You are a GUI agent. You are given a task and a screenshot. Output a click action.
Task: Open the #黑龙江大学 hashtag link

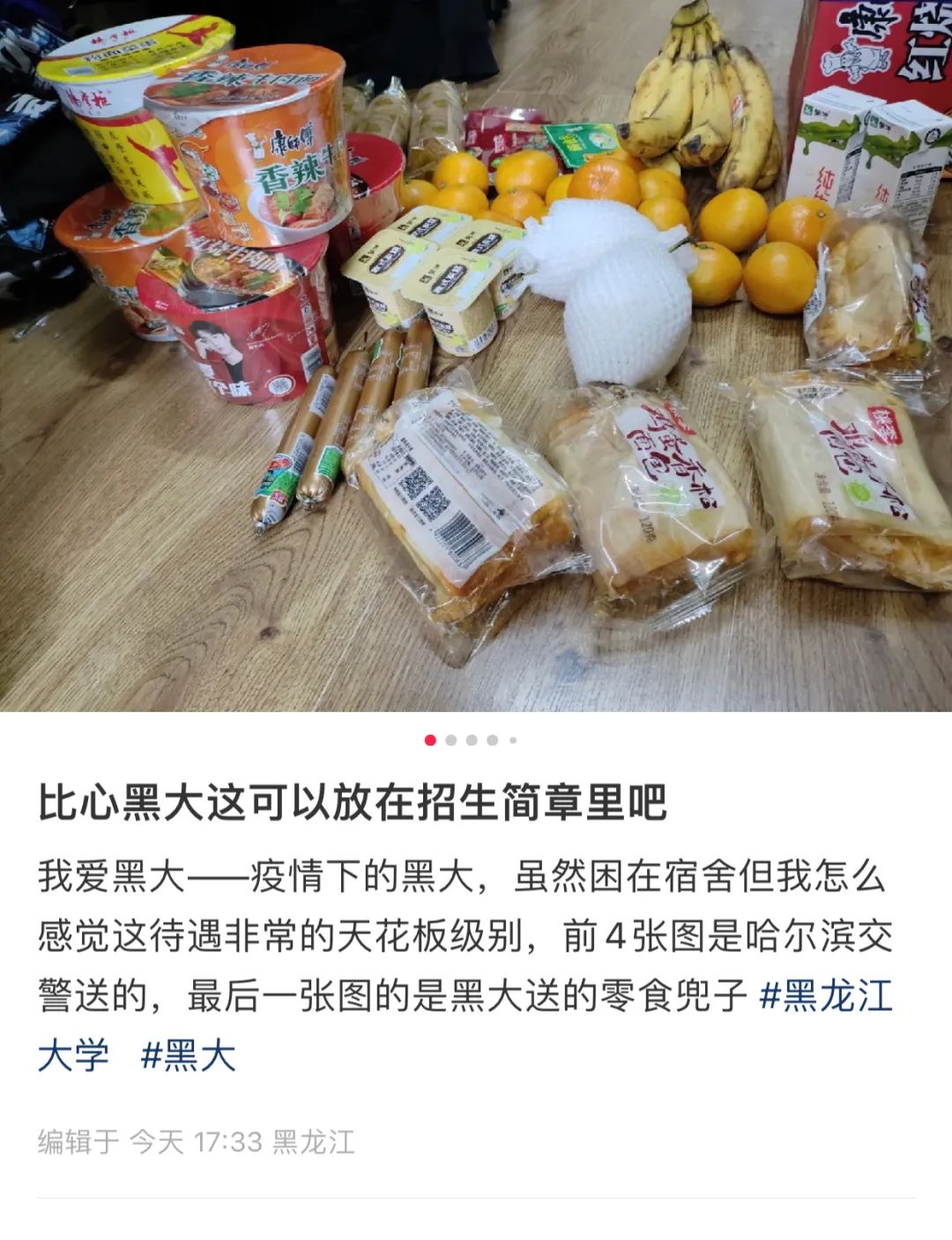825,997
